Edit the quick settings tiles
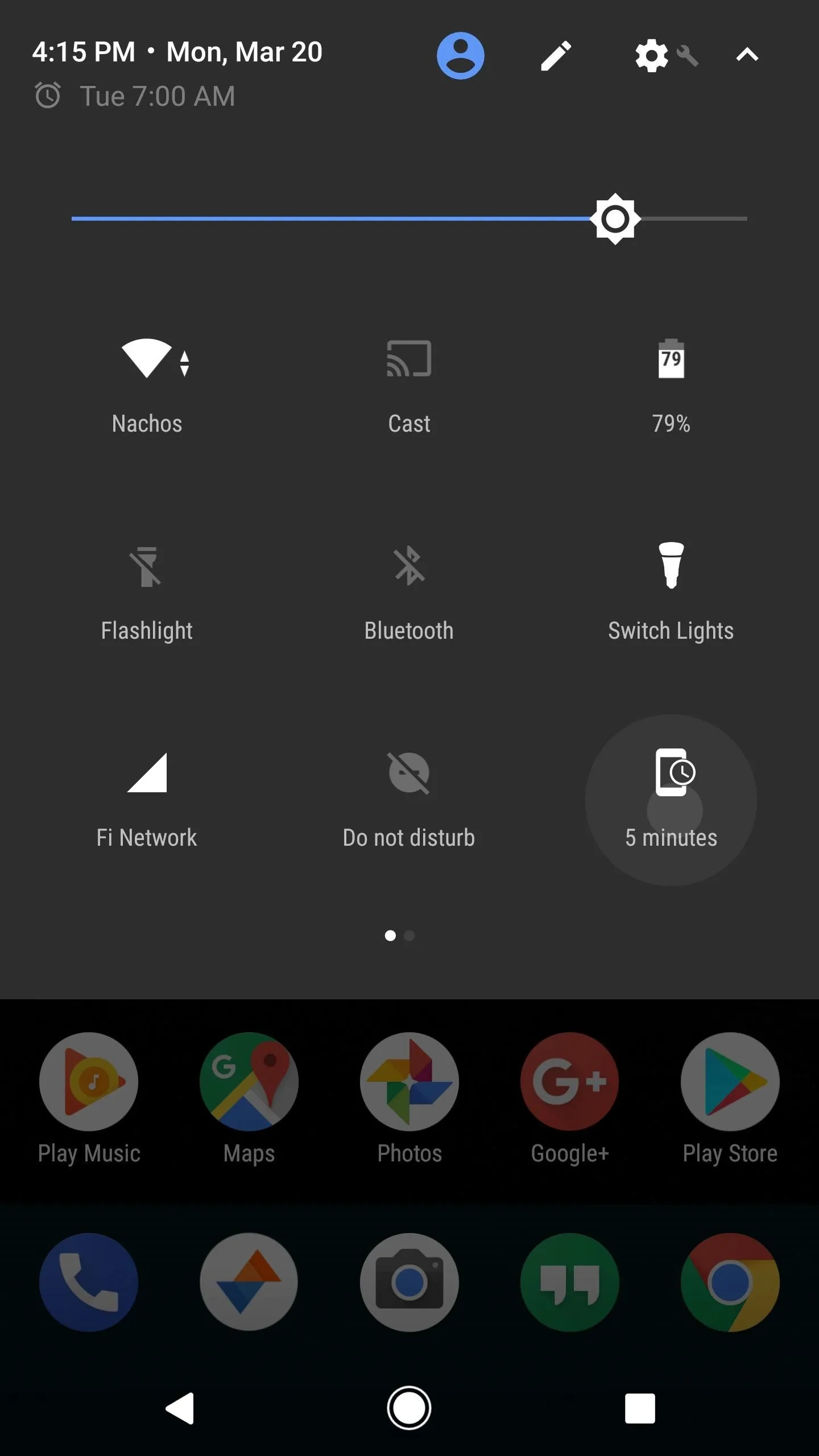819x1456 pixels. pos(556,55)
